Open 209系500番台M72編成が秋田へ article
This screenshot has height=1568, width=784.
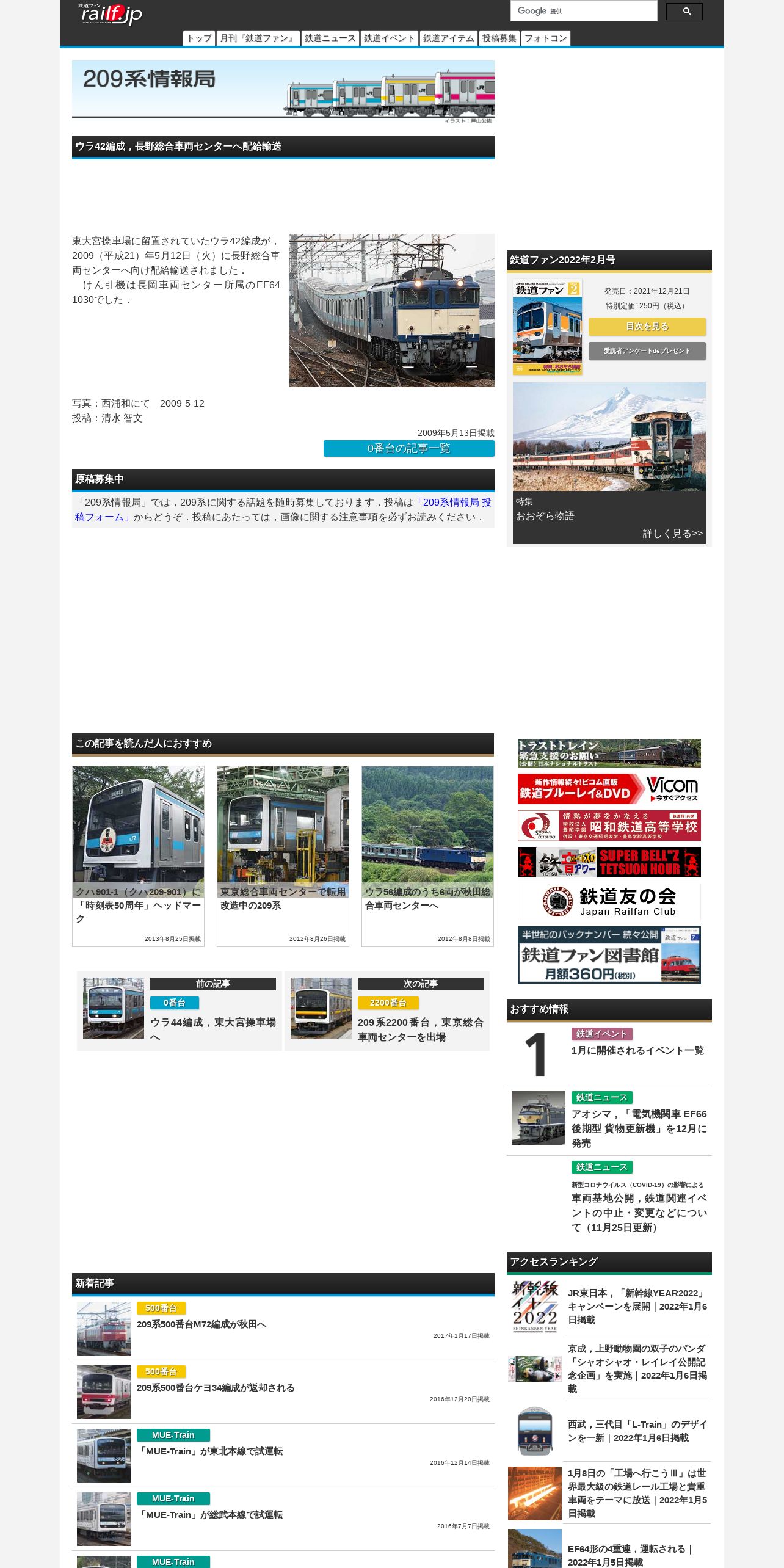(x=201, y=1324)
